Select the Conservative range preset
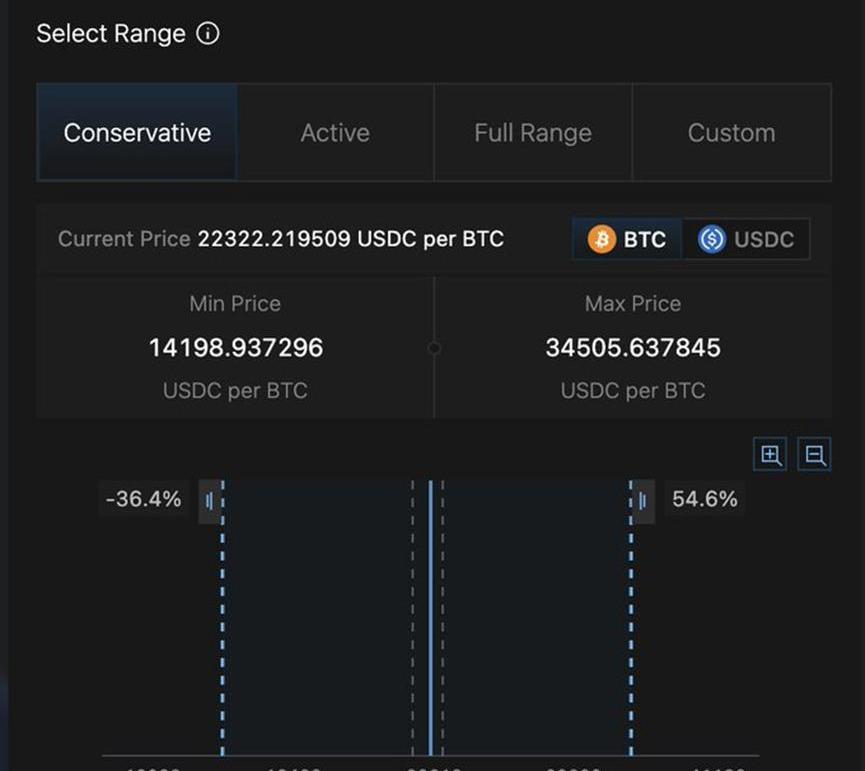The image size is (865, 771). click(137, 133)
